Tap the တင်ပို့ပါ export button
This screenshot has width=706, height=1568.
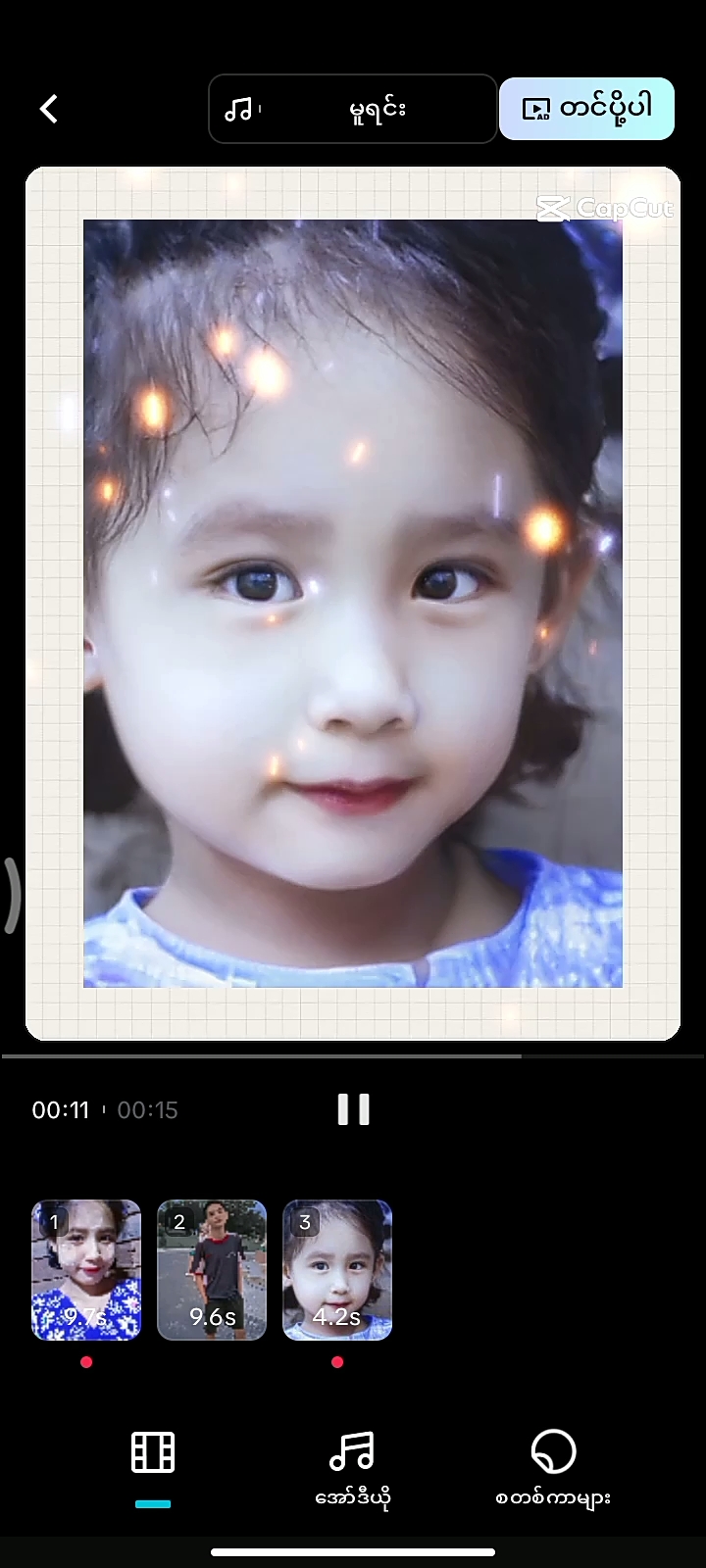[x=586, y=109]
